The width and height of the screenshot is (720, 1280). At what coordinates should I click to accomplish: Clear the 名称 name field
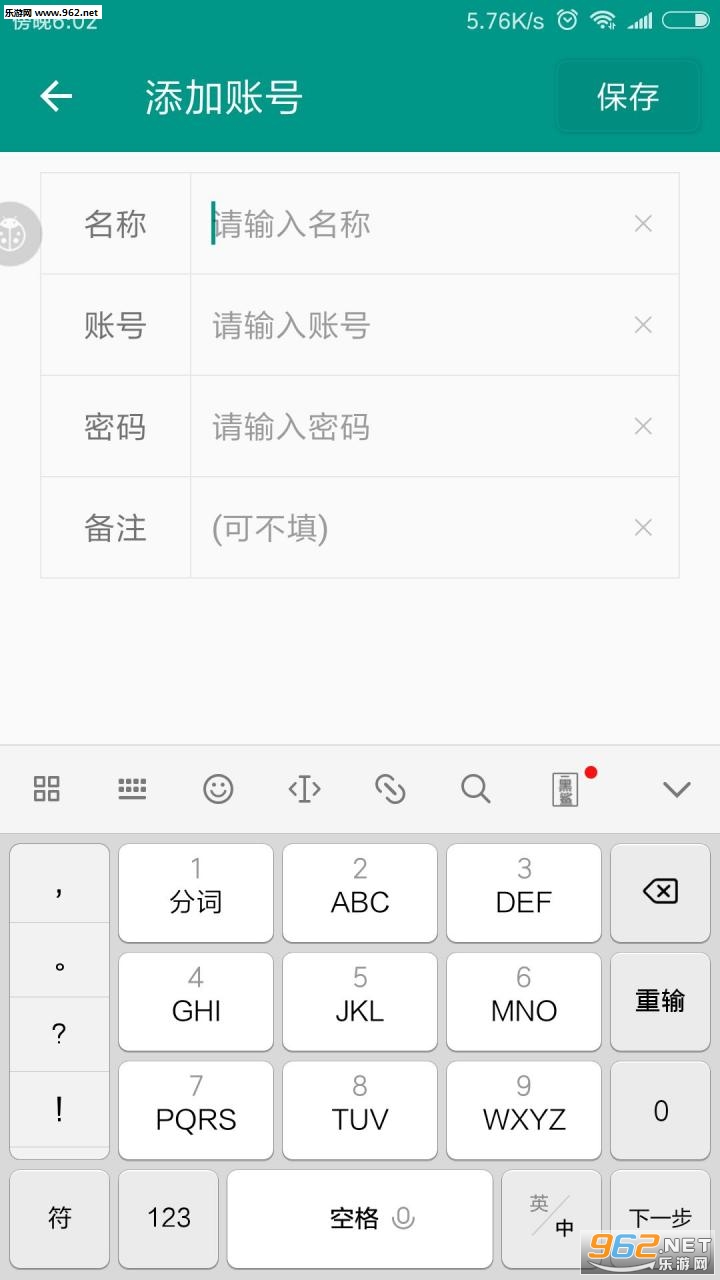pyautogui.click(x=643, y=224)
